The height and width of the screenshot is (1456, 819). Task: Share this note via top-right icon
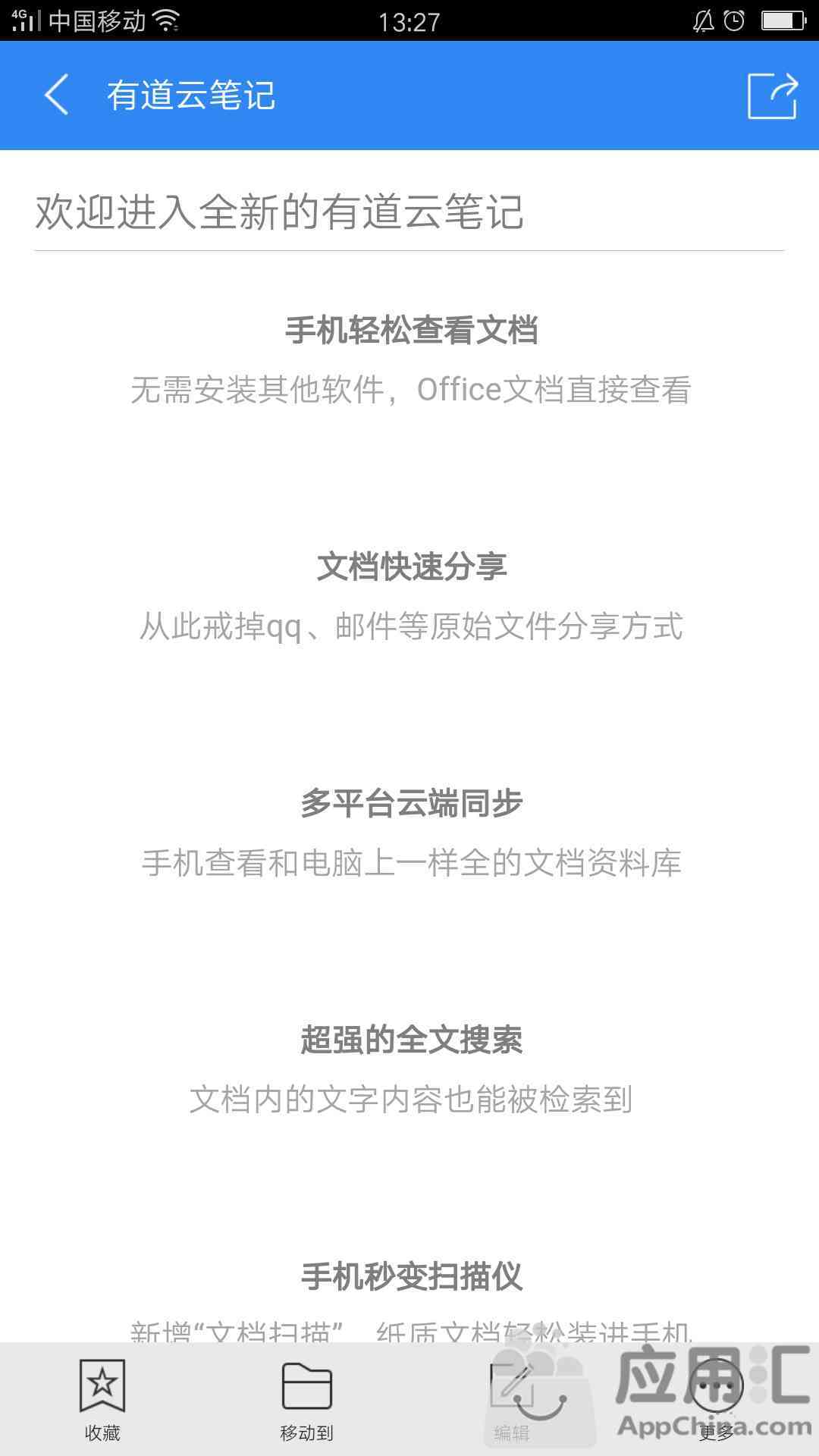click(x=773, y=96)
